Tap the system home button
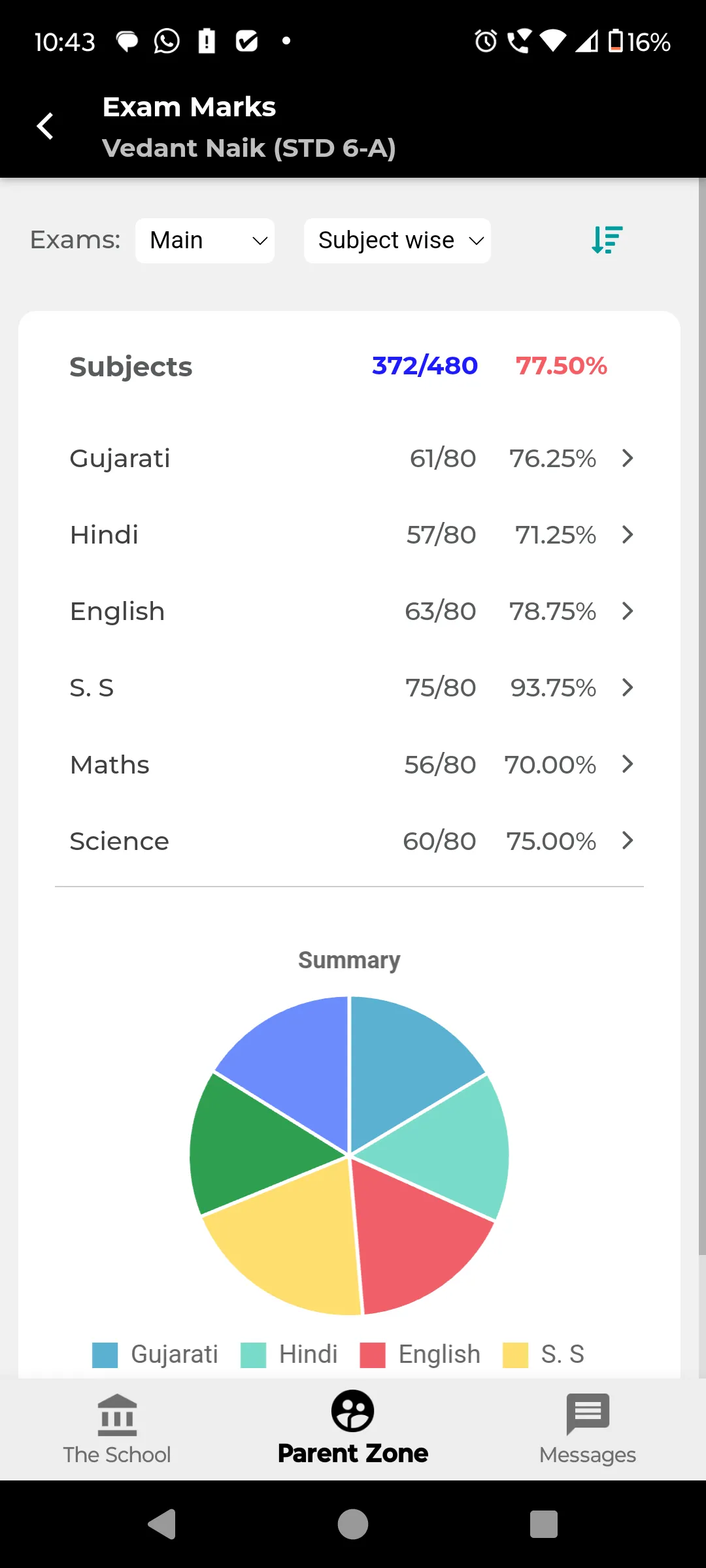Image resolution: width=706 pixels, height=1568 pixels. 353,1524
